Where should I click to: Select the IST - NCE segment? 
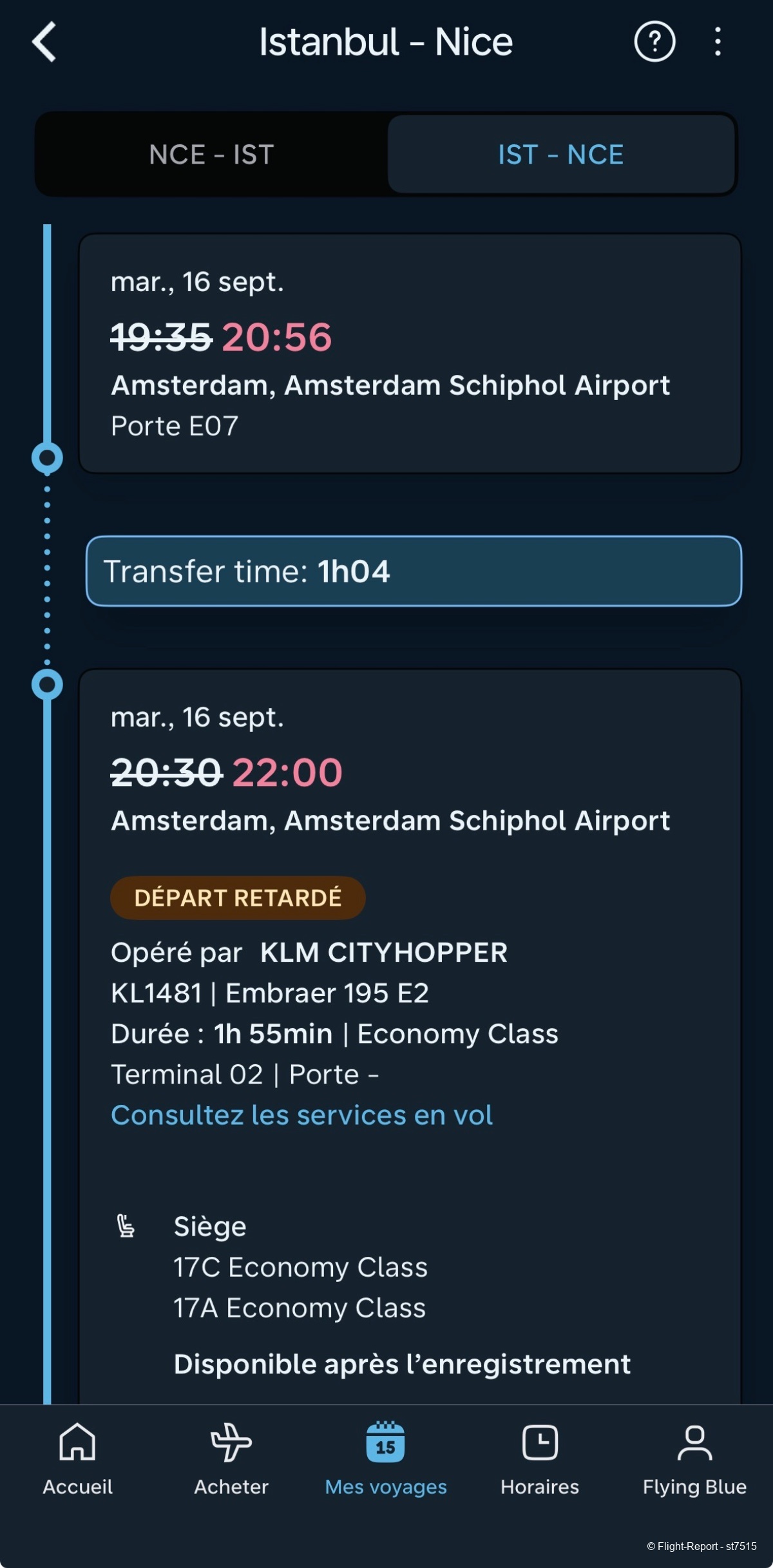560,155
